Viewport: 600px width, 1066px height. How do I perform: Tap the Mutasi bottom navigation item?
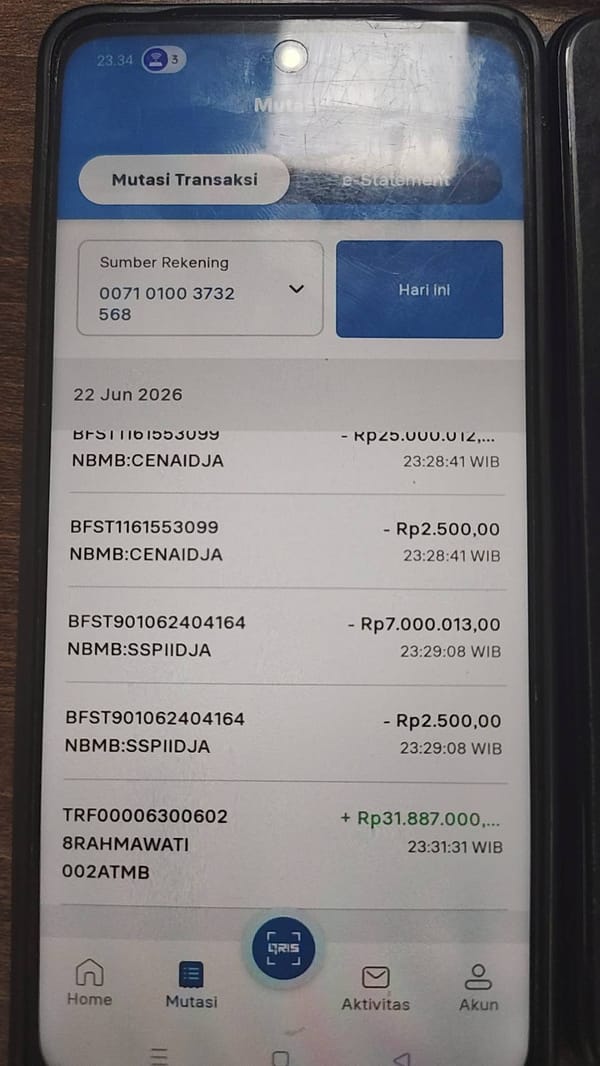coord(192,985)
